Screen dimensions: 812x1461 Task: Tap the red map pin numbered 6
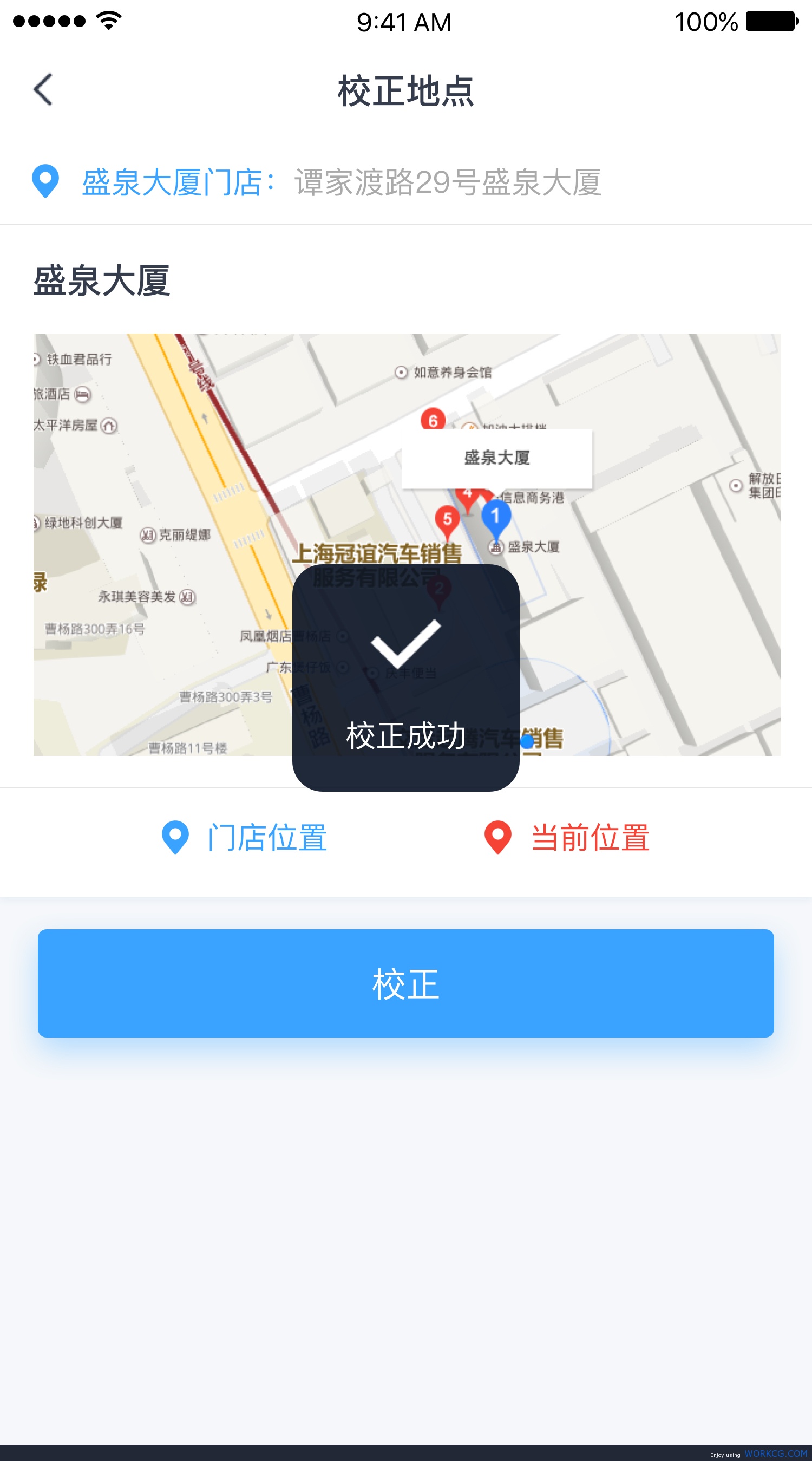coord(433,420)
